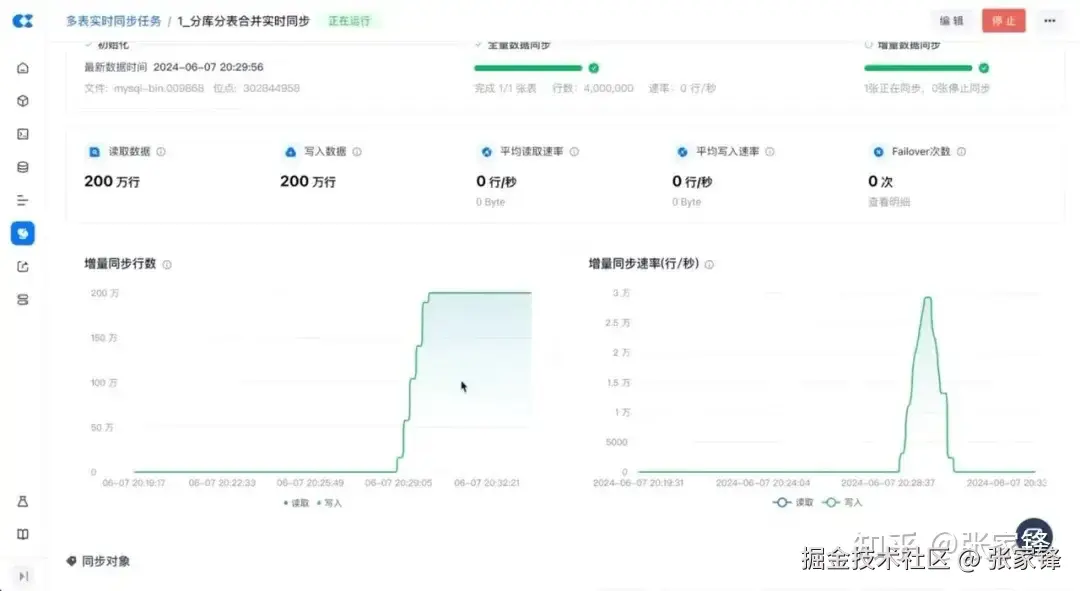Open the overflow menu next to 停止
This screenshot has width=1080, height=591.
click(x=1049, y=20)
